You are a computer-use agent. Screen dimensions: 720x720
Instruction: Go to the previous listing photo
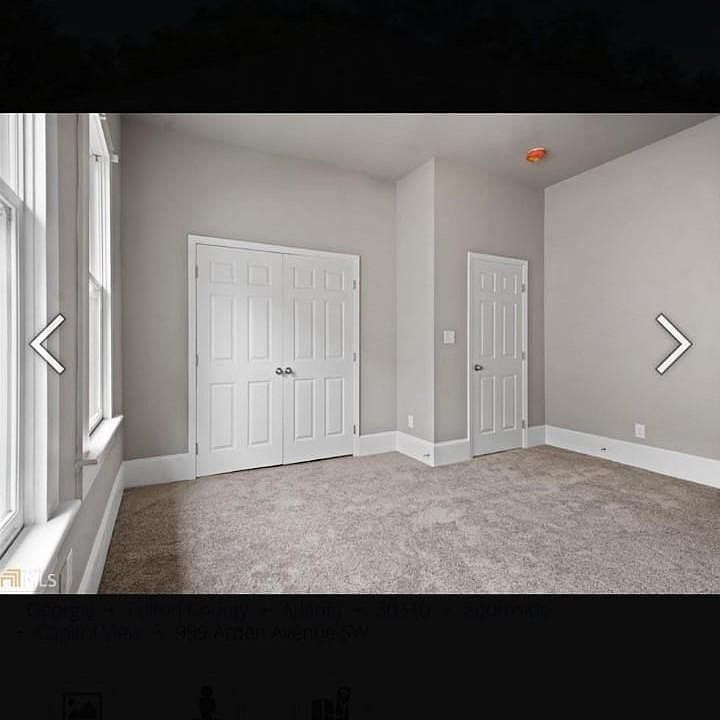point(47,344)
